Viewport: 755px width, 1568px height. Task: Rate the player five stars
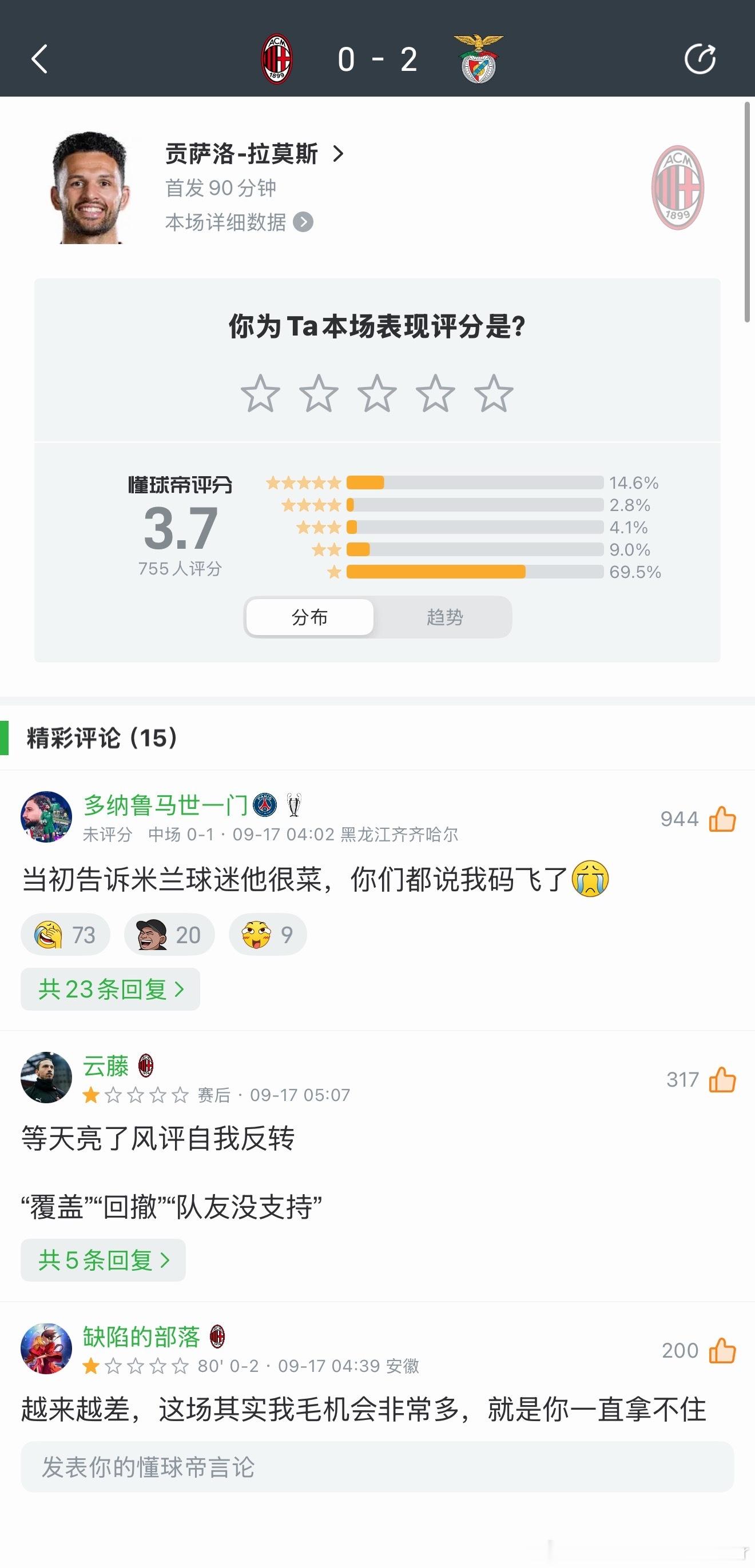[494, 393]
